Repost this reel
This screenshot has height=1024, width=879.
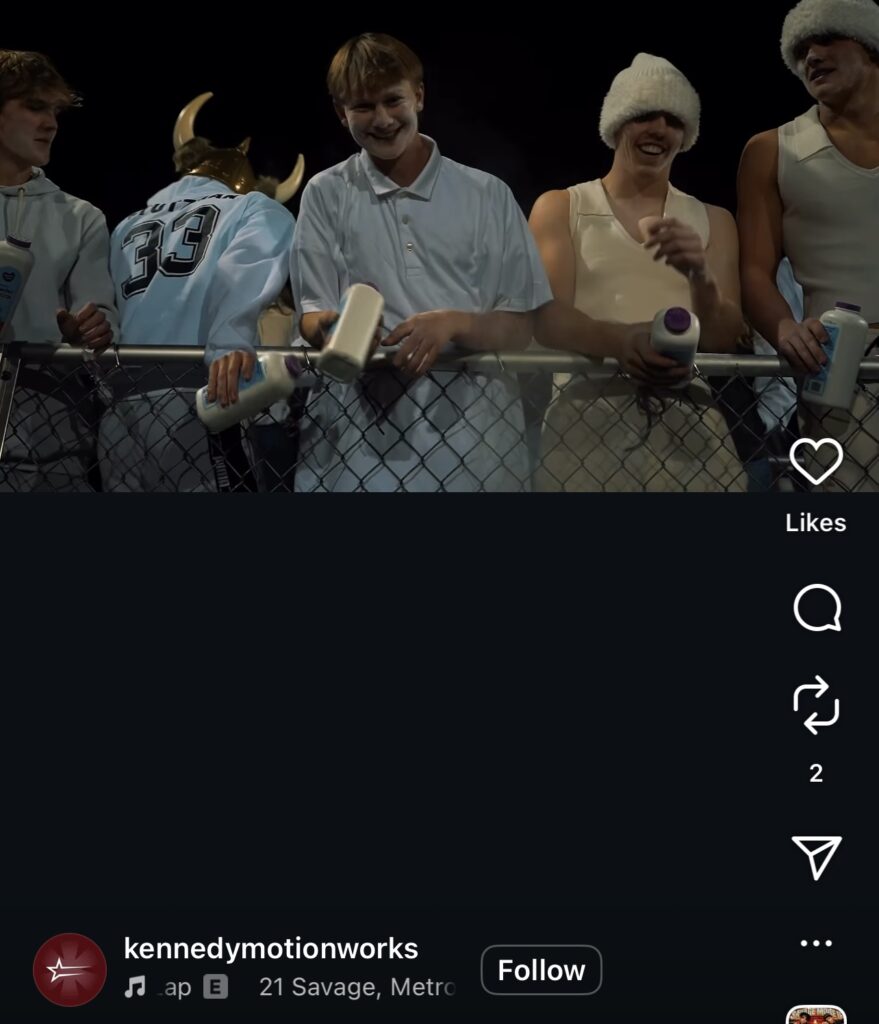point(816,705)
